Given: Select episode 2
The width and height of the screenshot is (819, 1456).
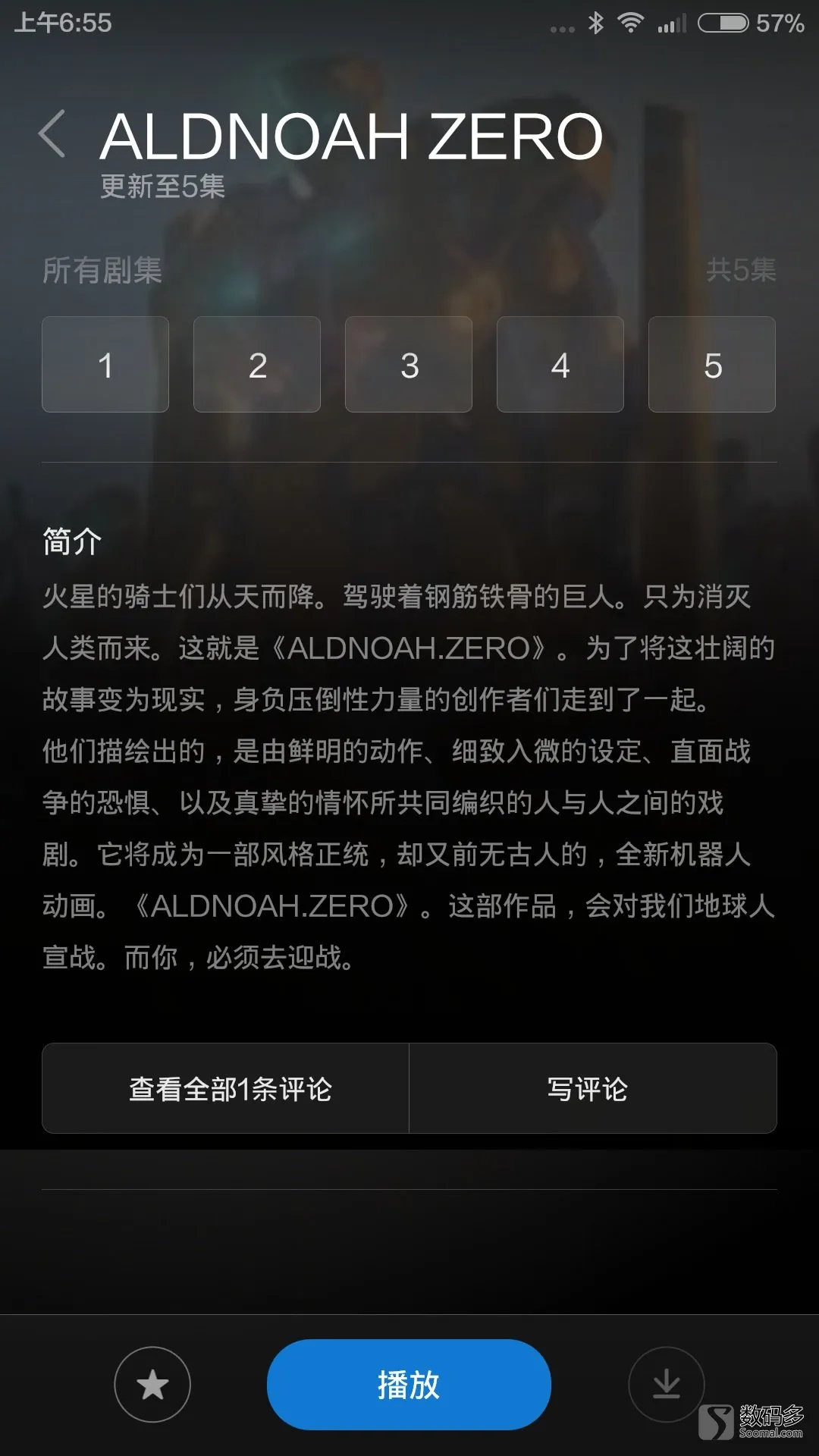Looking at the screenshot, I should pyautogui.click(x=257, y=365).
